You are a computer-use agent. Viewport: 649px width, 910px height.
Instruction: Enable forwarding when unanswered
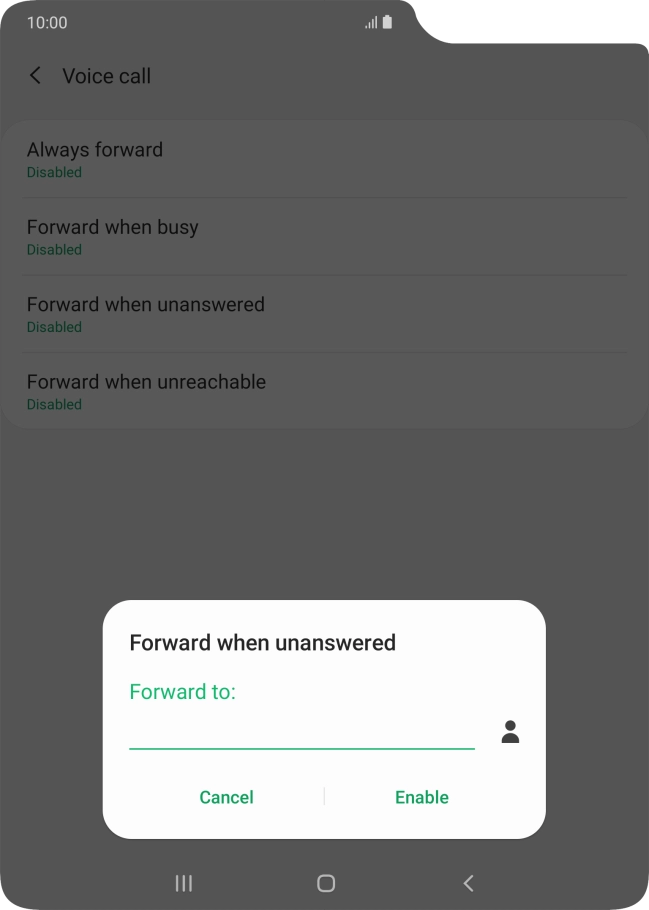[421, 797]
